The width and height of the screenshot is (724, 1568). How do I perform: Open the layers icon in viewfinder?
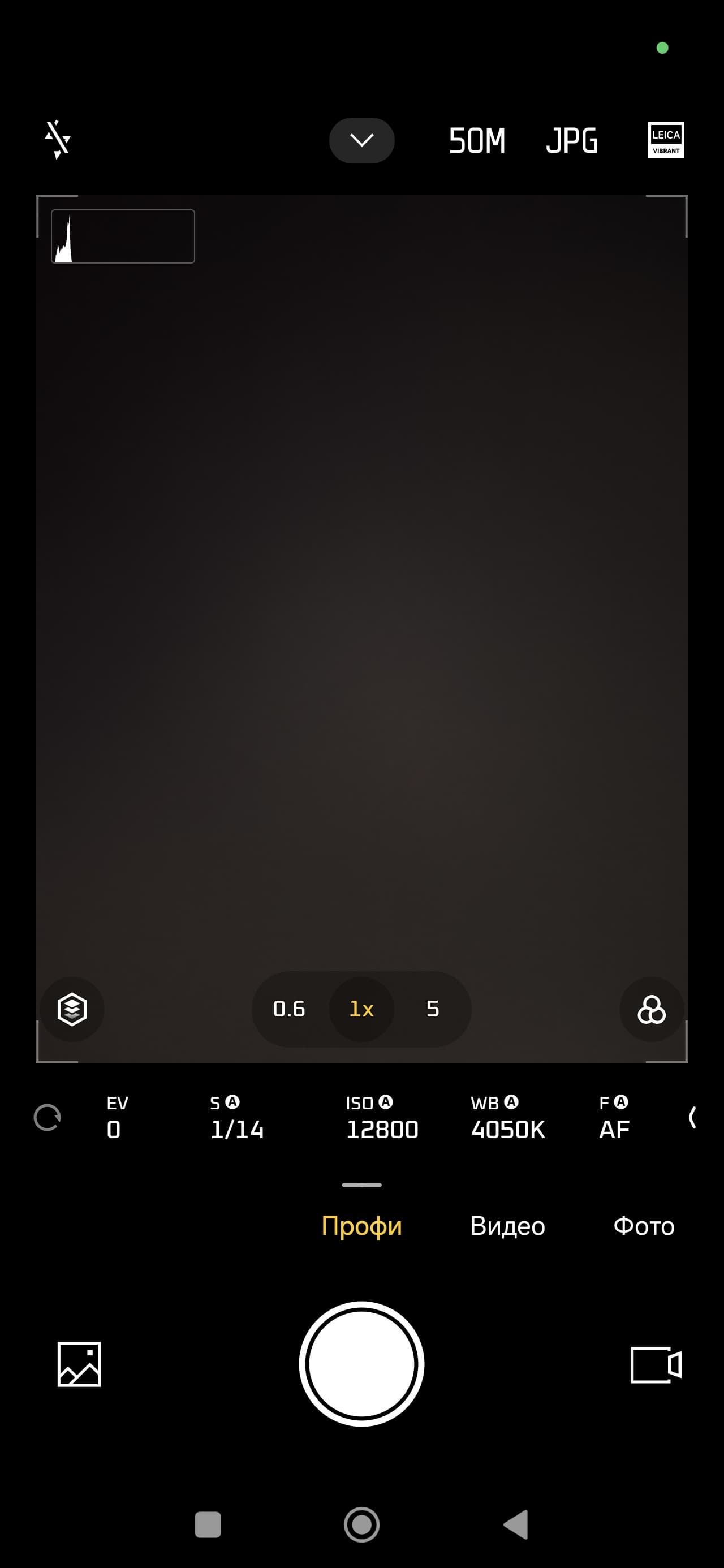point(72,1009)
